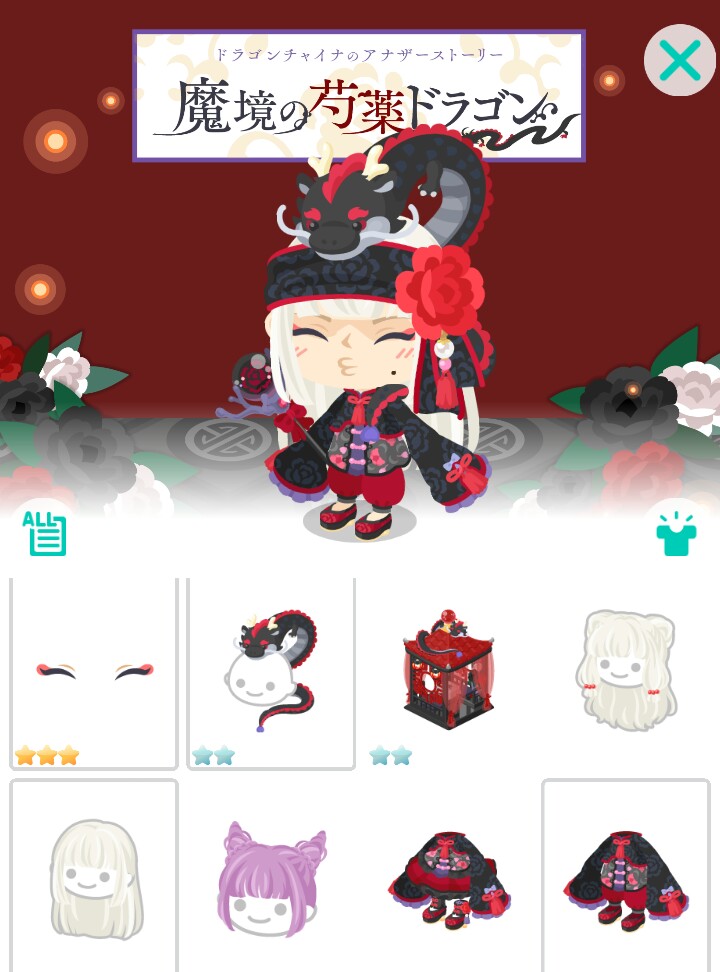Select the long curly white hairstyle
The image size is (720, 972).
626,674
